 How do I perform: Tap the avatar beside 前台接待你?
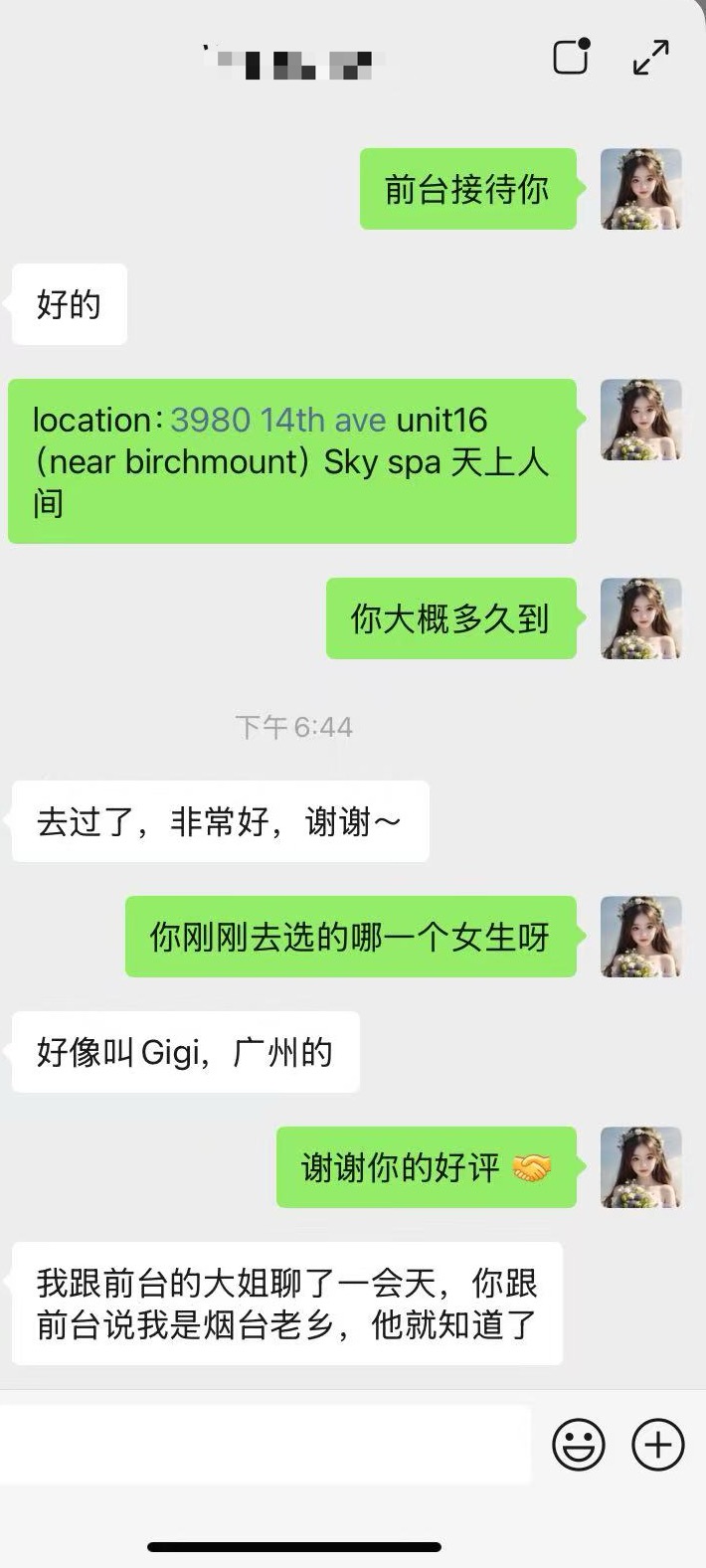tap(641, 189)
